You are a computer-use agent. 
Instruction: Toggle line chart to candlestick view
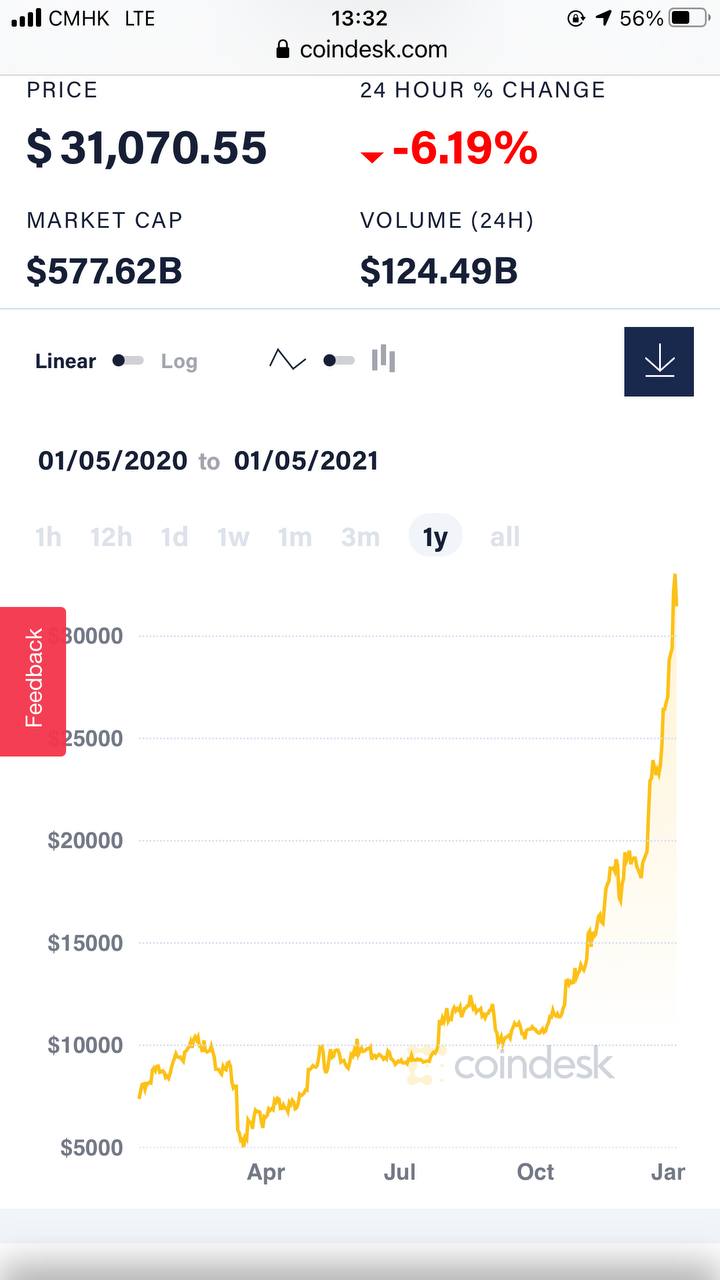(338, 360)
